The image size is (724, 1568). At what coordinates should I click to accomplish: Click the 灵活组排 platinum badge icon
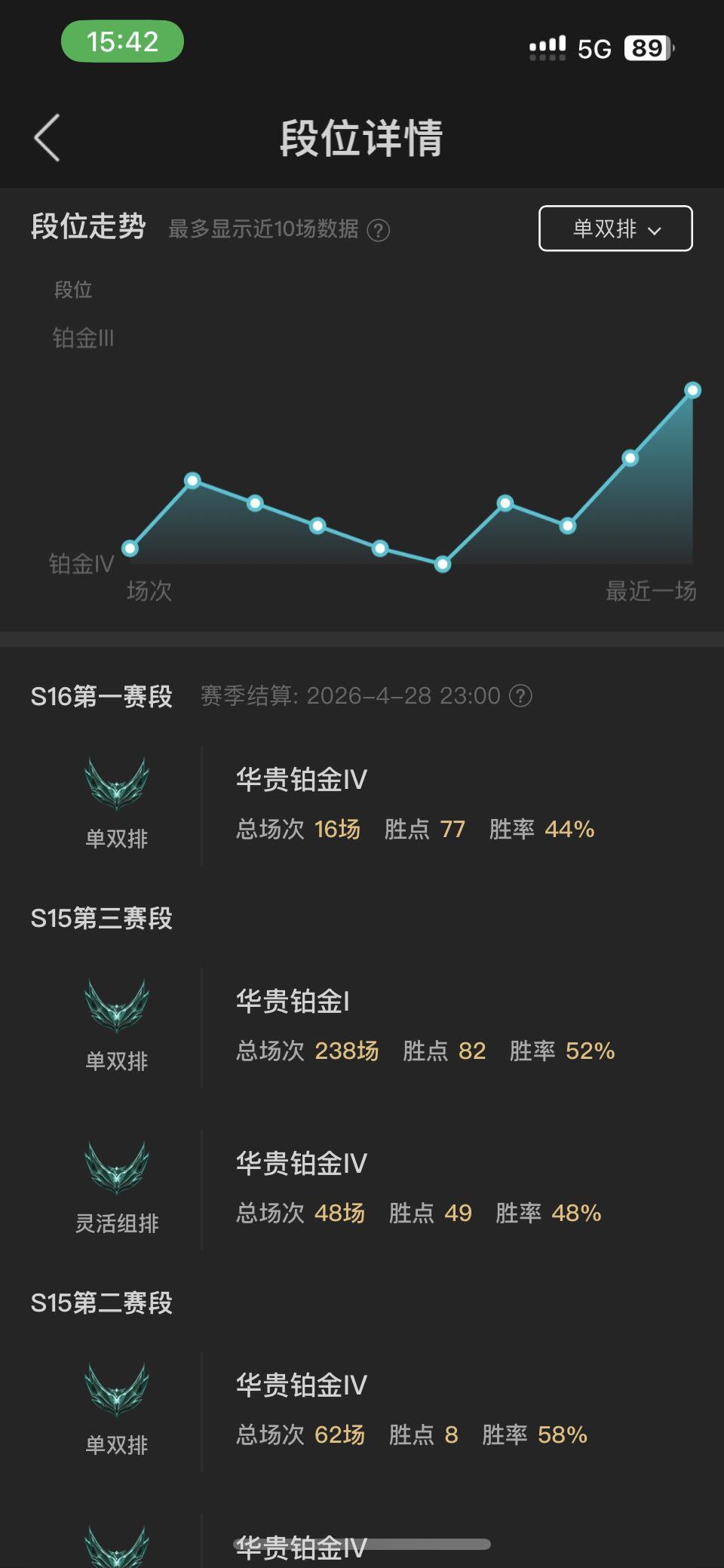coord(116,1166)
